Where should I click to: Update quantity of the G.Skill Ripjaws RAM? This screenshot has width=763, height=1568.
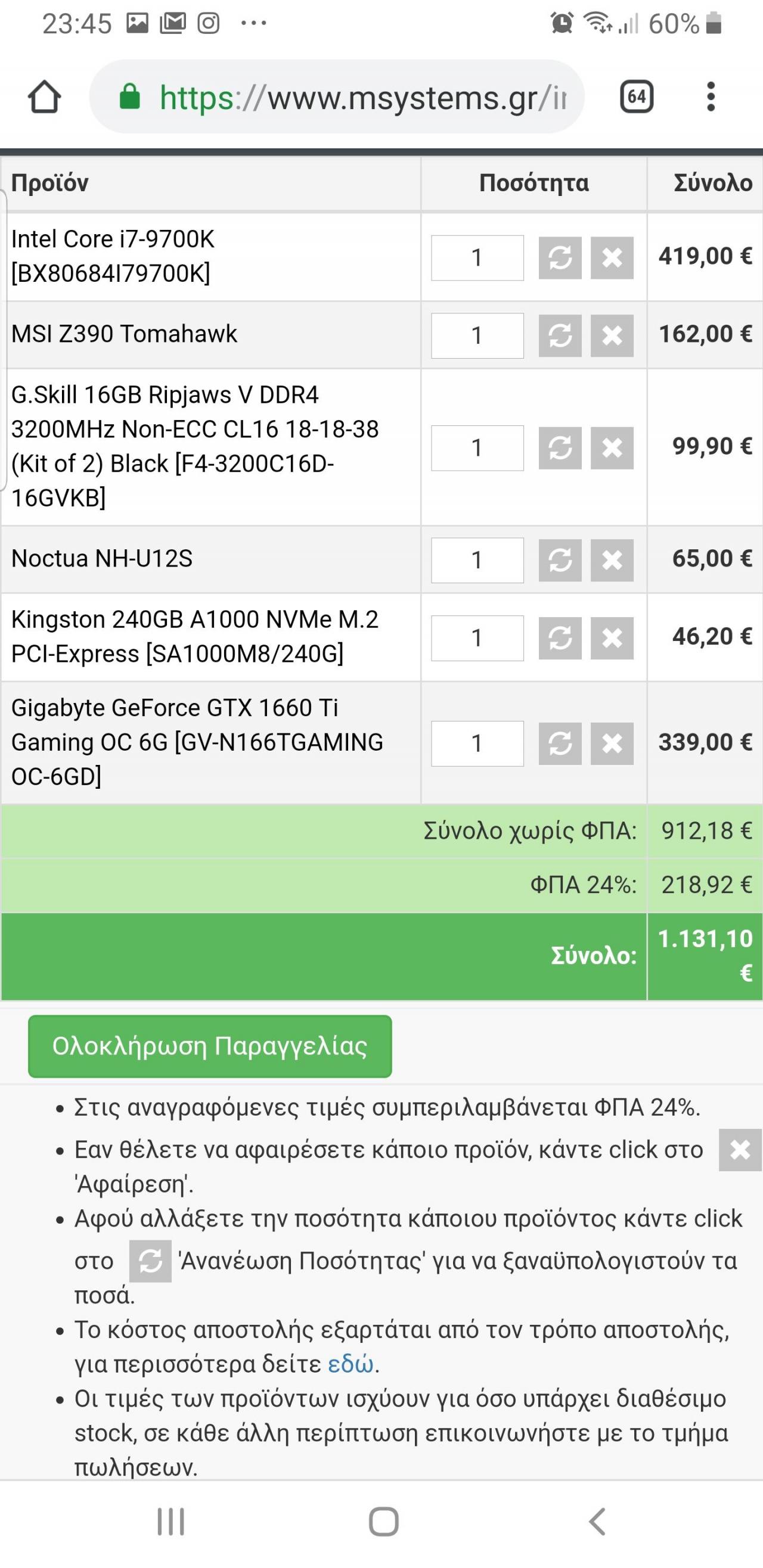point(561,448)
